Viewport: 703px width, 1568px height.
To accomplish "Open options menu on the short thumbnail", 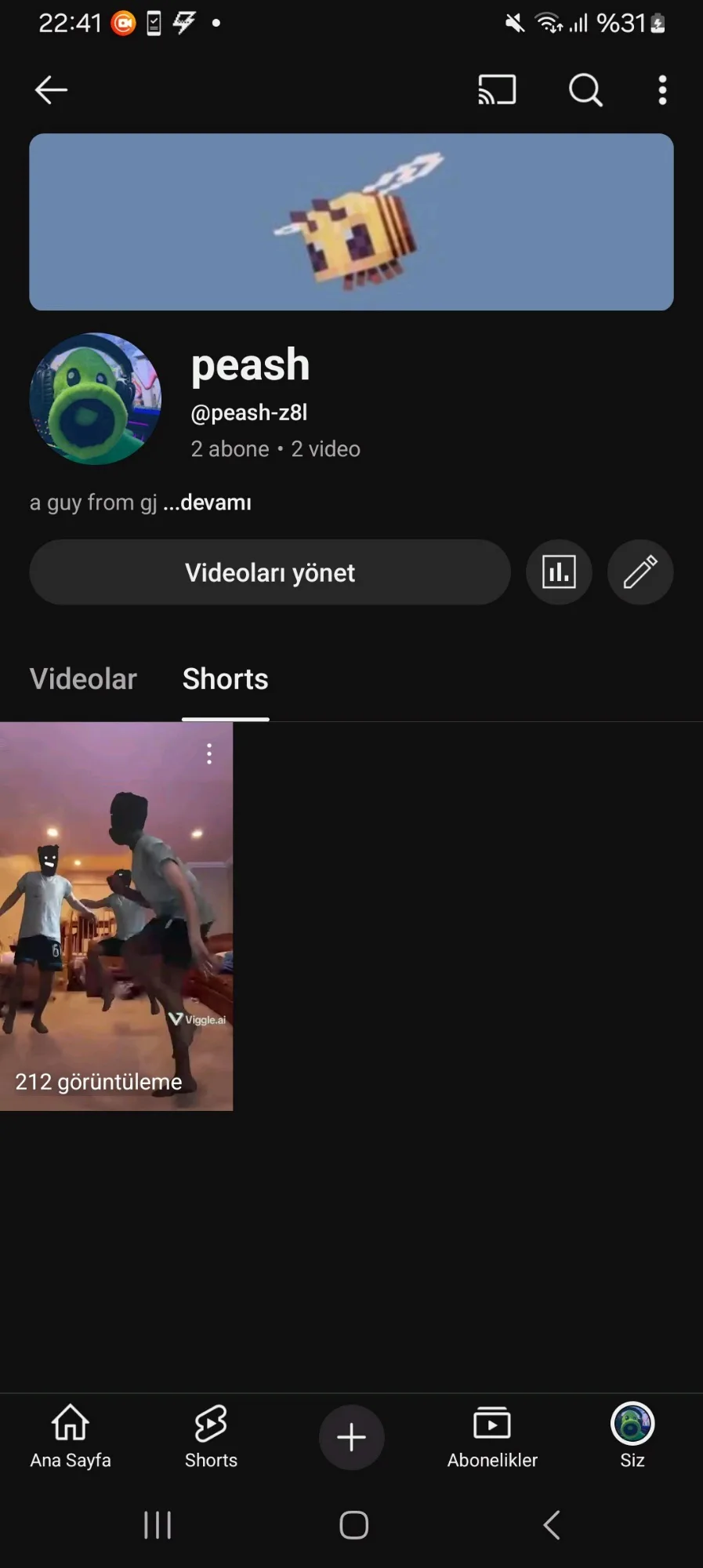I will coord(209,753).
